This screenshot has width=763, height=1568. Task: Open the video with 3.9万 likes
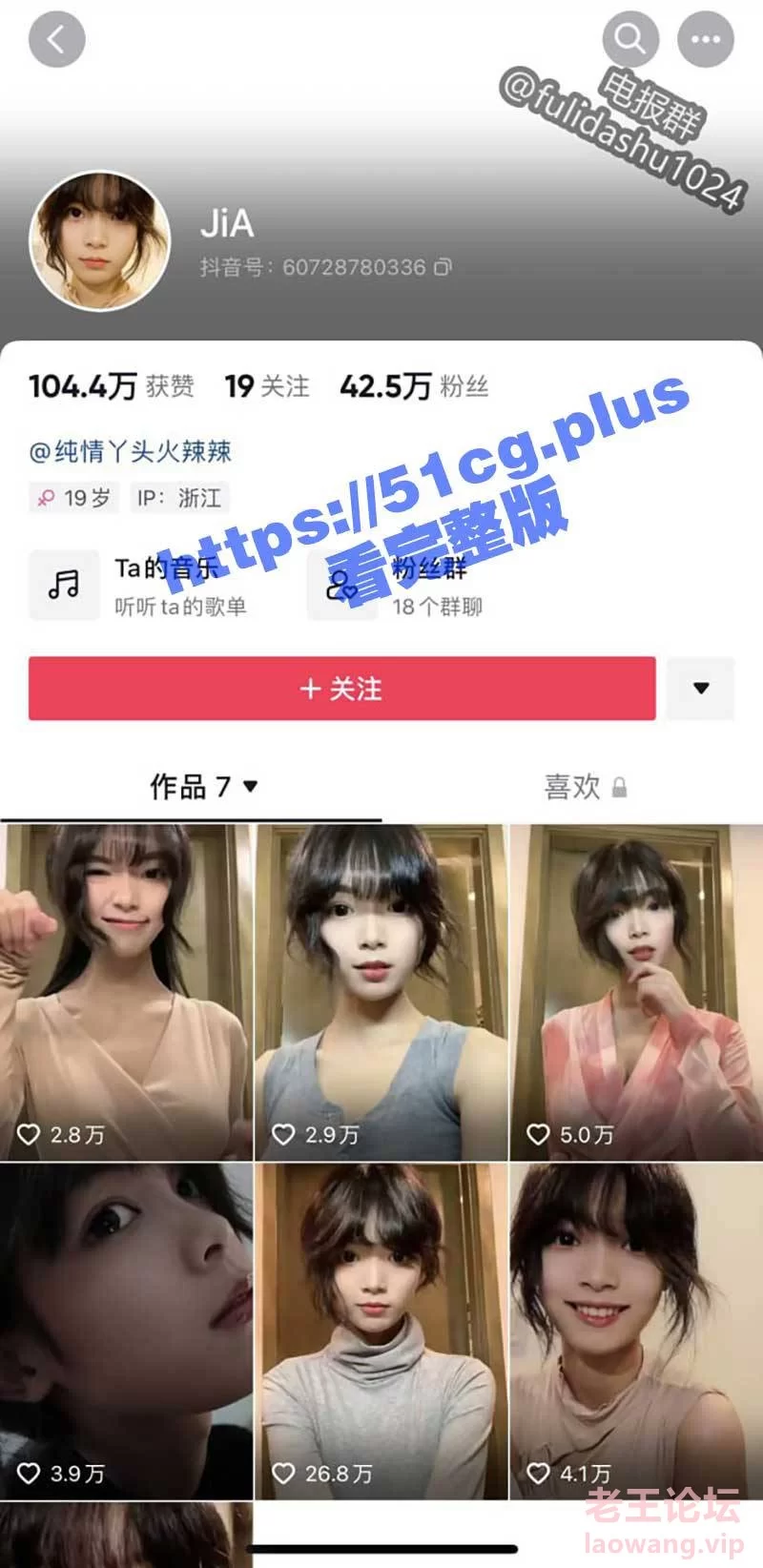pyautogui.click(x=126, y=1331)
